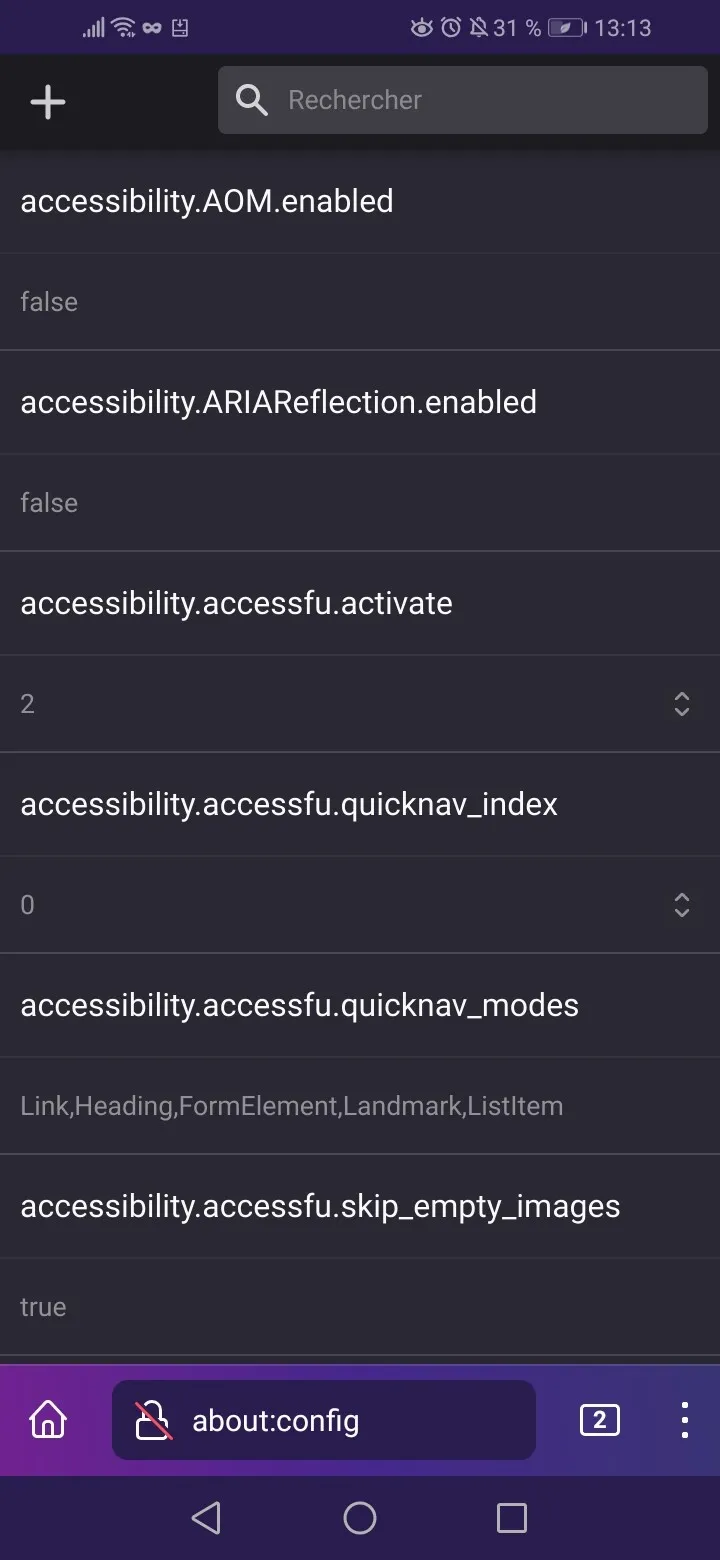Click the search magnifier icon
This screenshot has height=1560, width=720.
click(251, 100)
